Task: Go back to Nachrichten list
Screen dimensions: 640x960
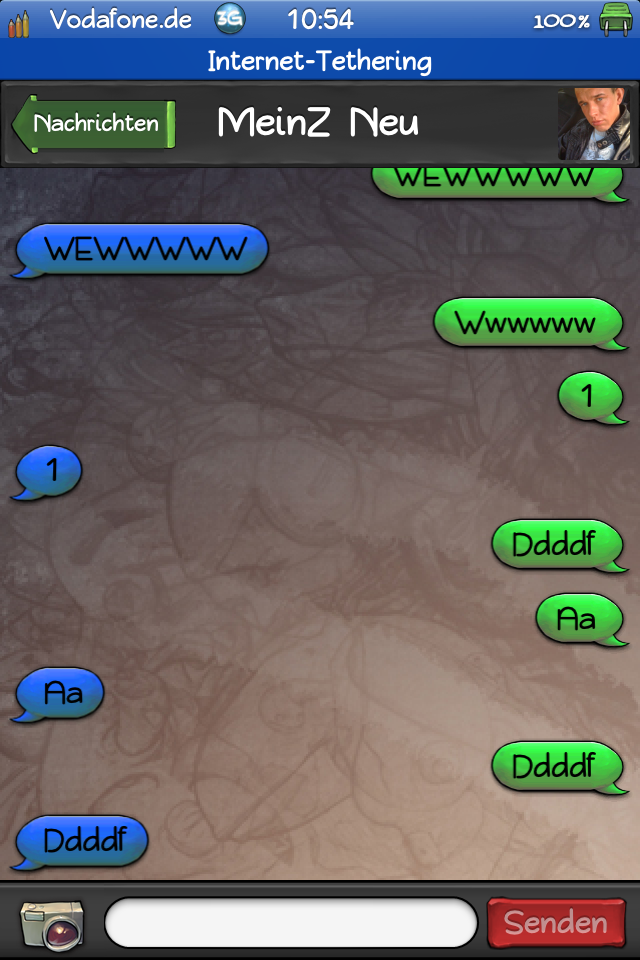Action: 93,124
